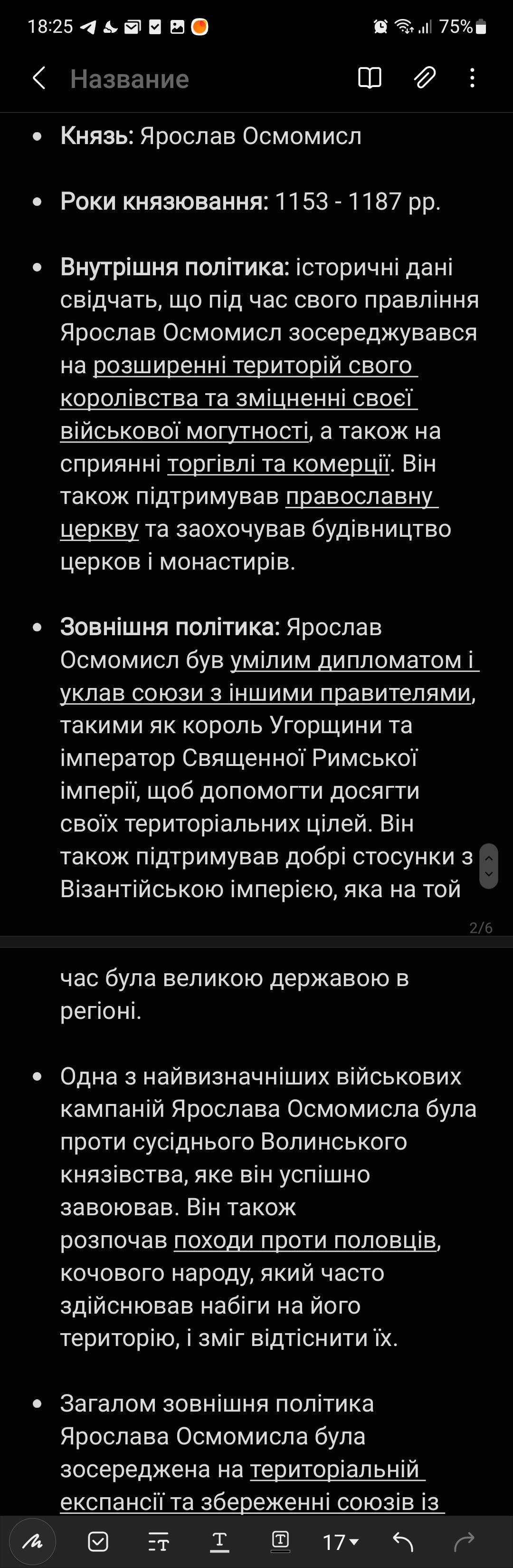Tap the page scroll handle

pyautogui.click(x=489, y=866)
